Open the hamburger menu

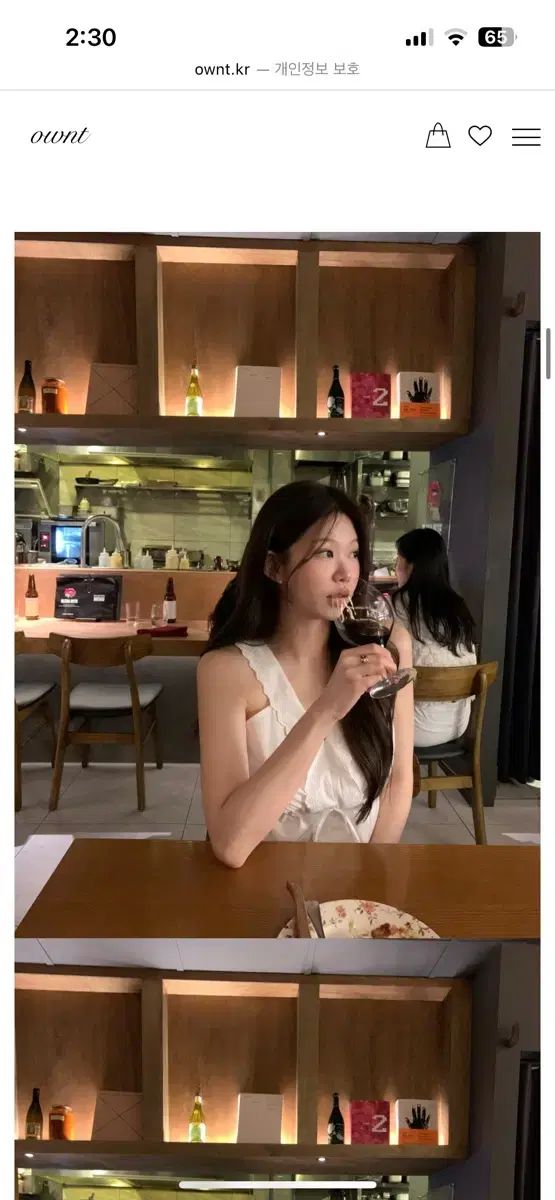coord(526,137)
